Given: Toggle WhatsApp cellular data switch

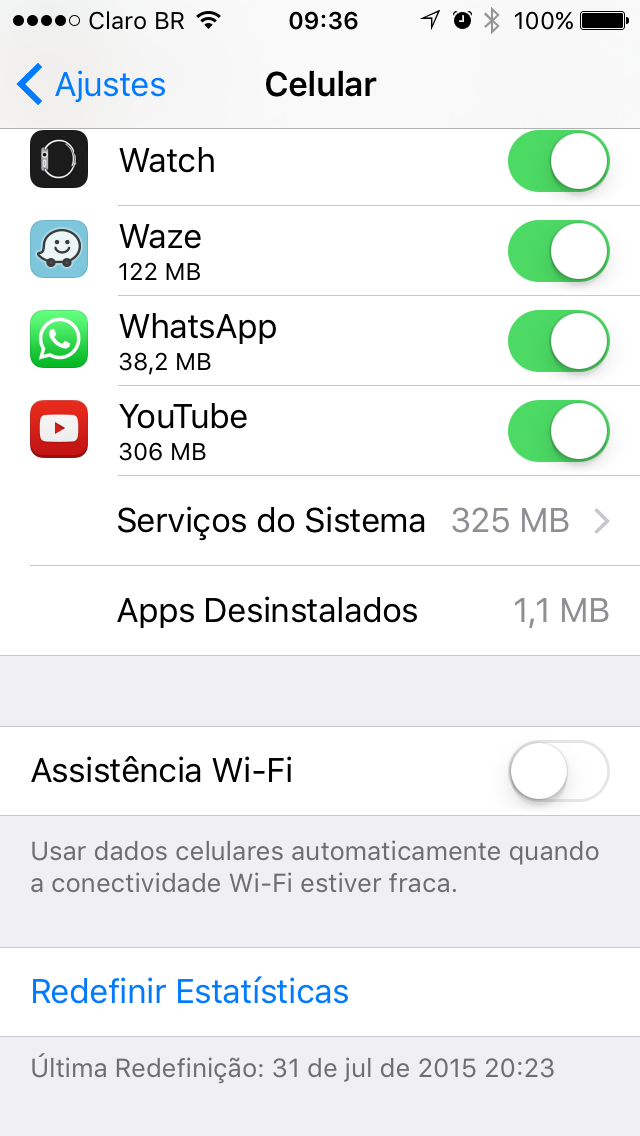Looking at the screenshot, I should pyautogui.click(x=559, y=341).
